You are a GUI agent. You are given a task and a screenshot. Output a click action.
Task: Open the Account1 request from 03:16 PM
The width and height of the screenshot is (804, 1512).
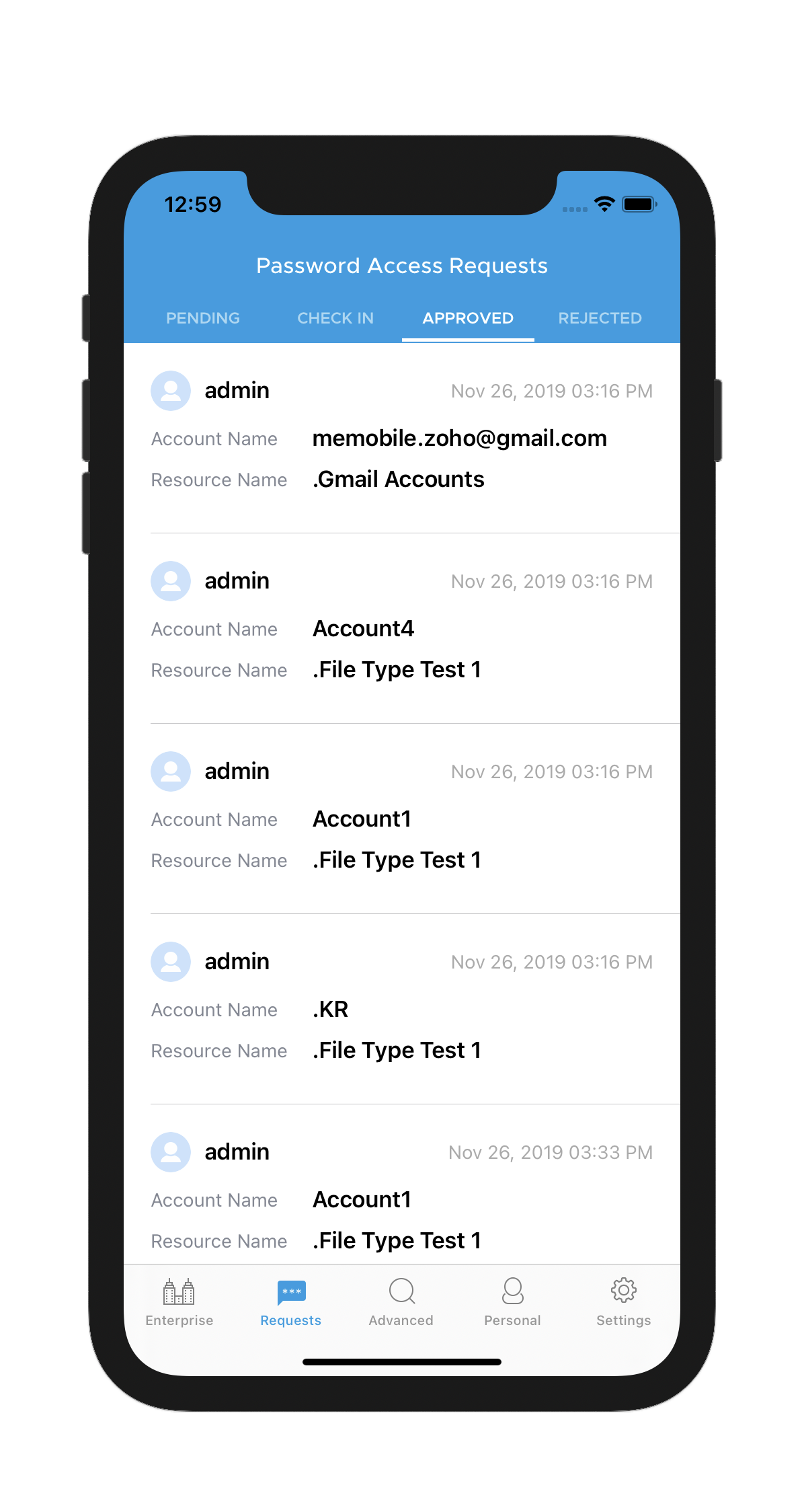[x=401, y=819]
